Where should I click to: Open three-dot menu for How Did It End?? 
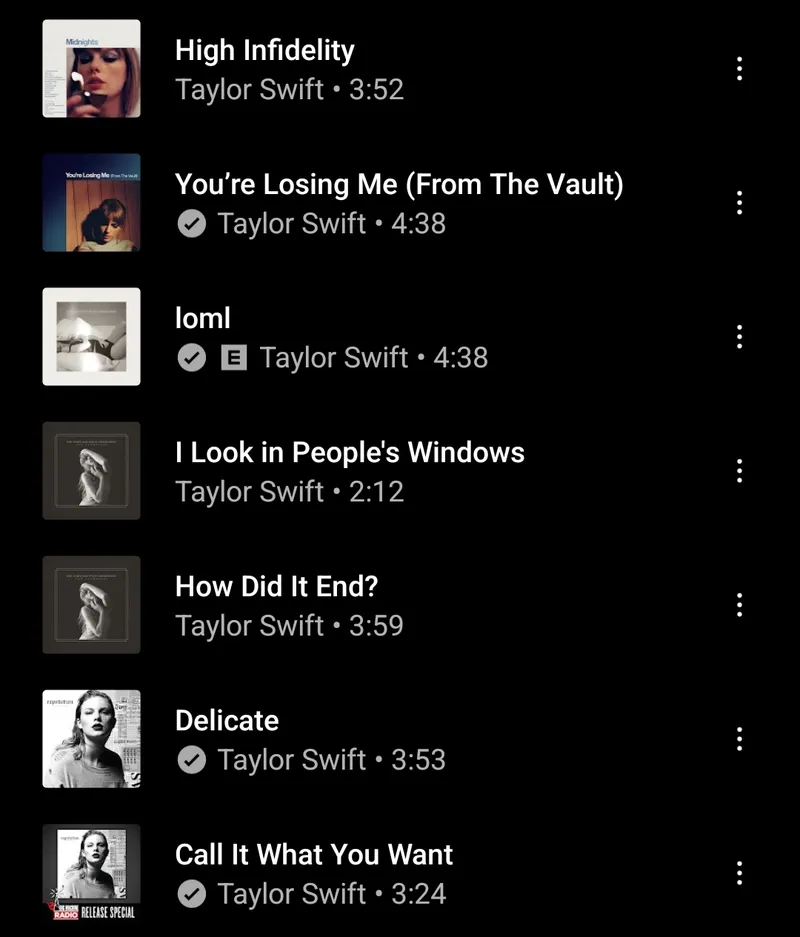739,605
